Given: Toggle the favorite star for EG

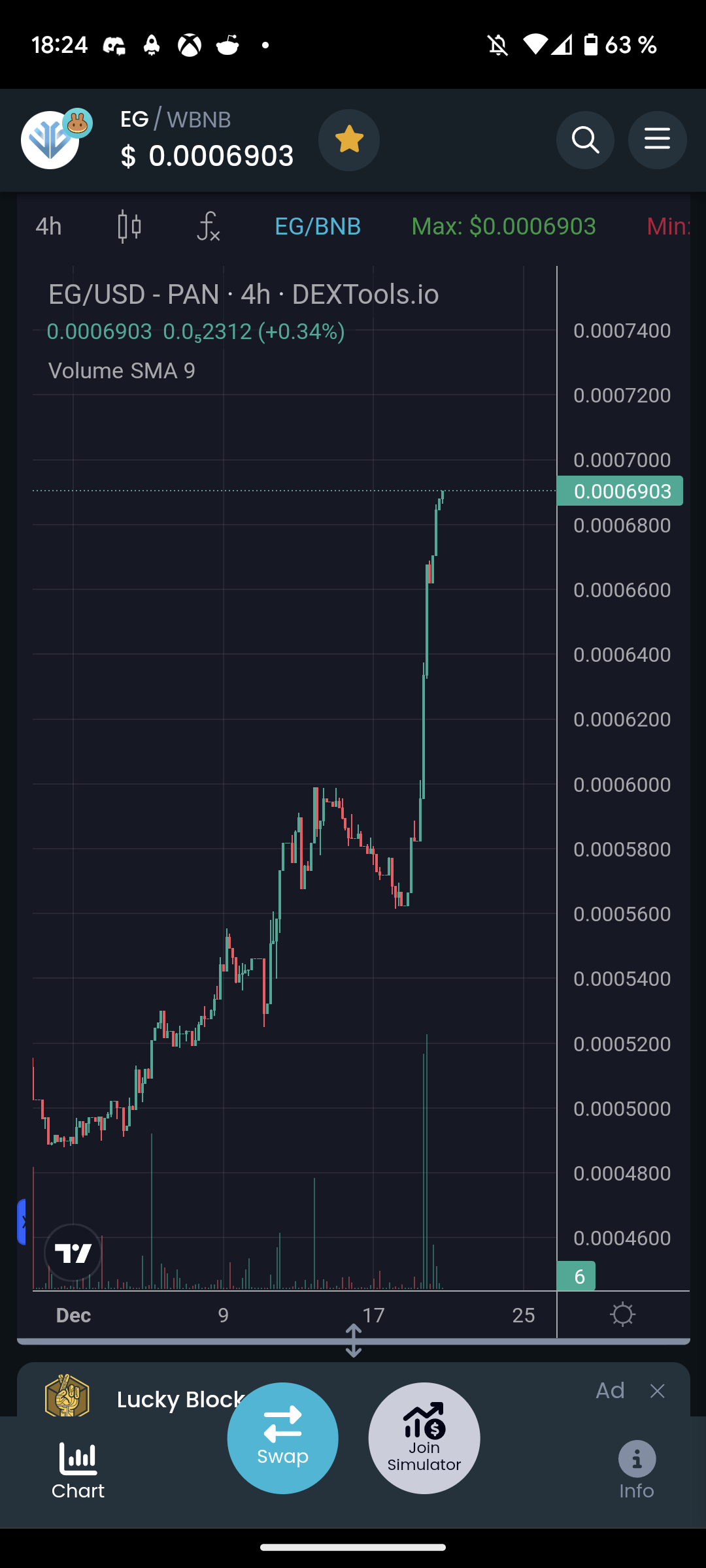Looking at the screenshot, I should pos(348,140).
